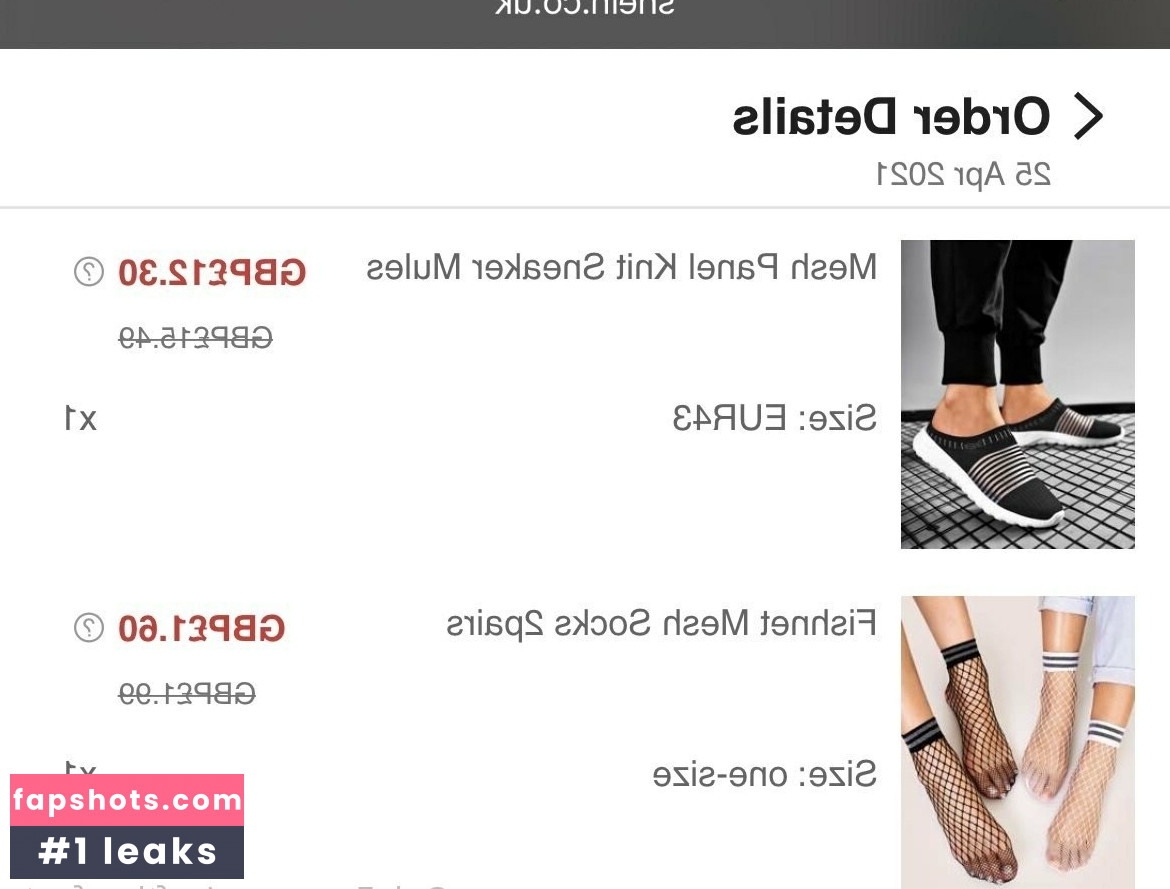The image size is (1170, 889).
Task: Open the Mesh Panel Knit Sneaker Mules item
Action: pyautogui.click(x=1017, y=394)
